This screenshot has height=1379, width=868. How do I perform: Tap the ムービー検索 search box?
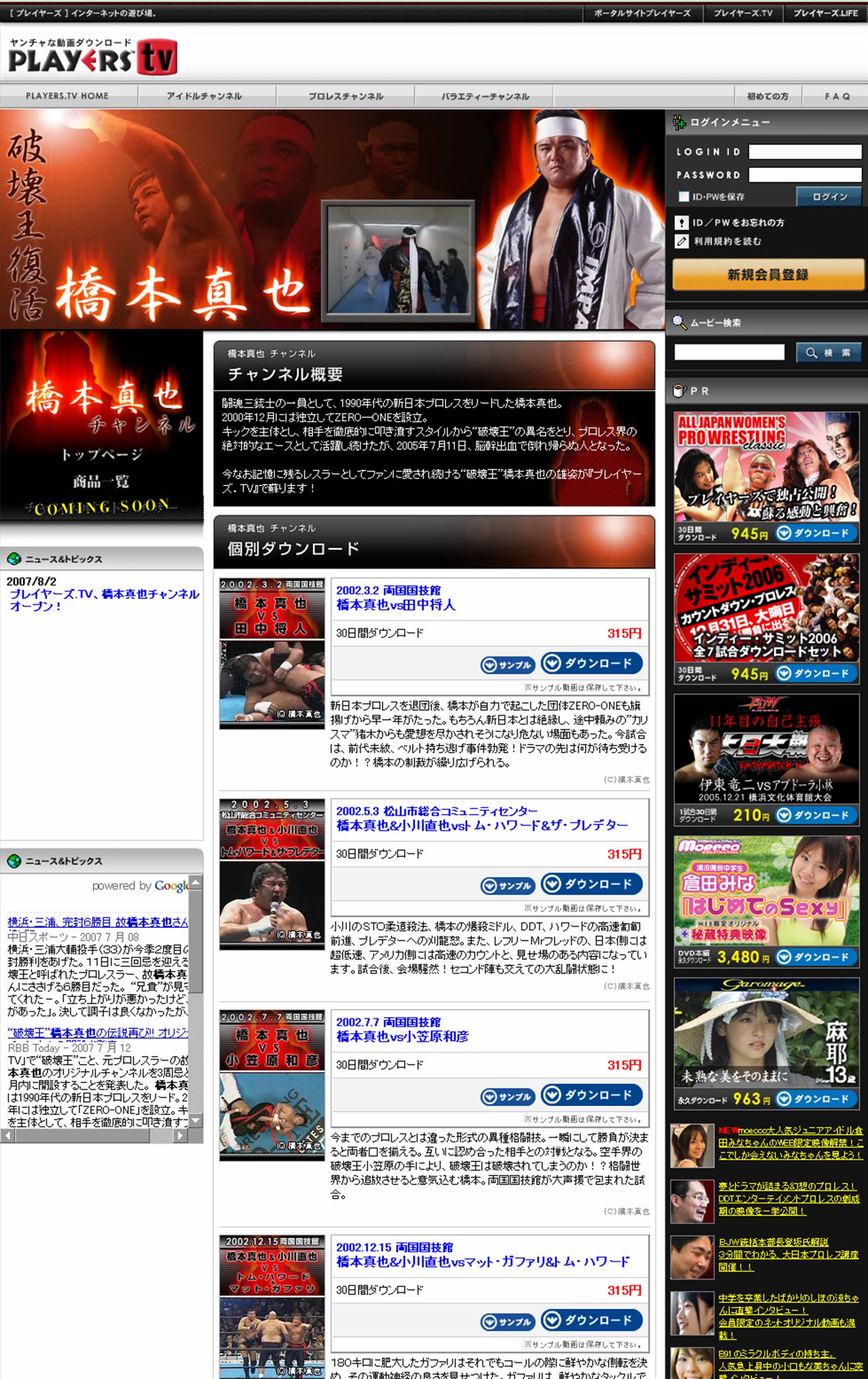click(728, 352)
